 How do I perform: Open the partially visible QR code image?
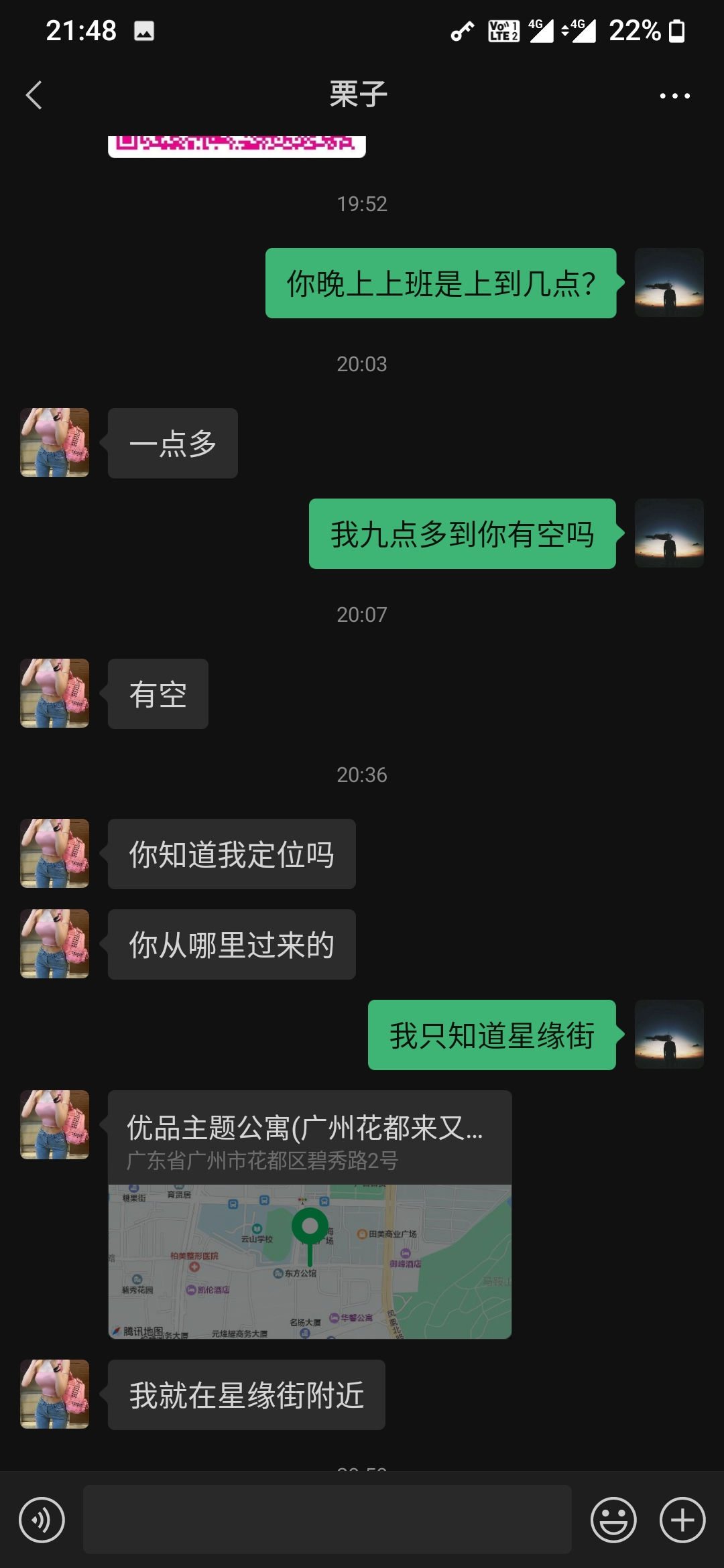237,145
